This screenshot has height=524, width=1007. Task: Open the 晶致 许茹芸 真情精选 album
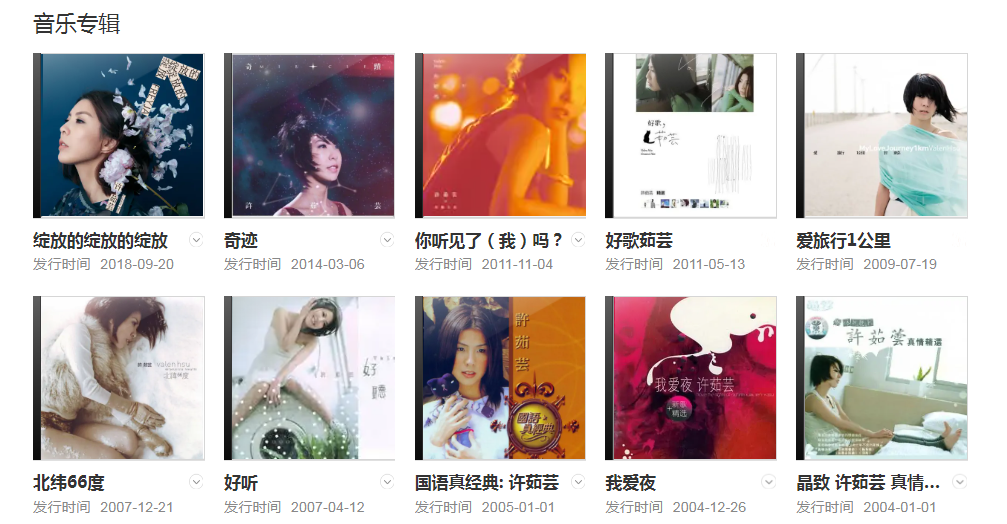point(882,378)
